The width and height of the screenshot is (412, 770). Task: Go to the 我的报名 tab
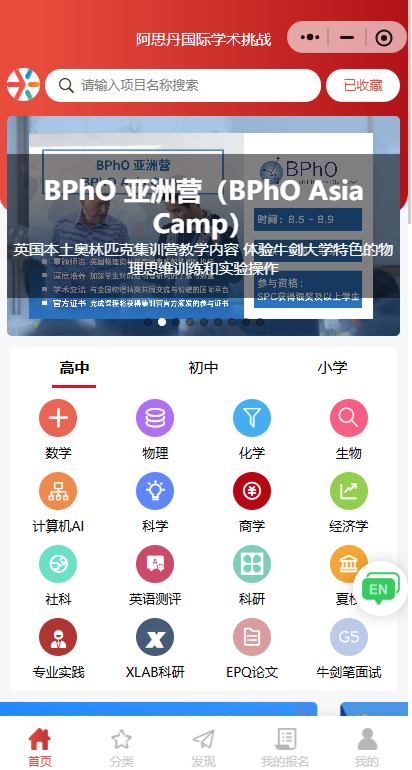285,748
